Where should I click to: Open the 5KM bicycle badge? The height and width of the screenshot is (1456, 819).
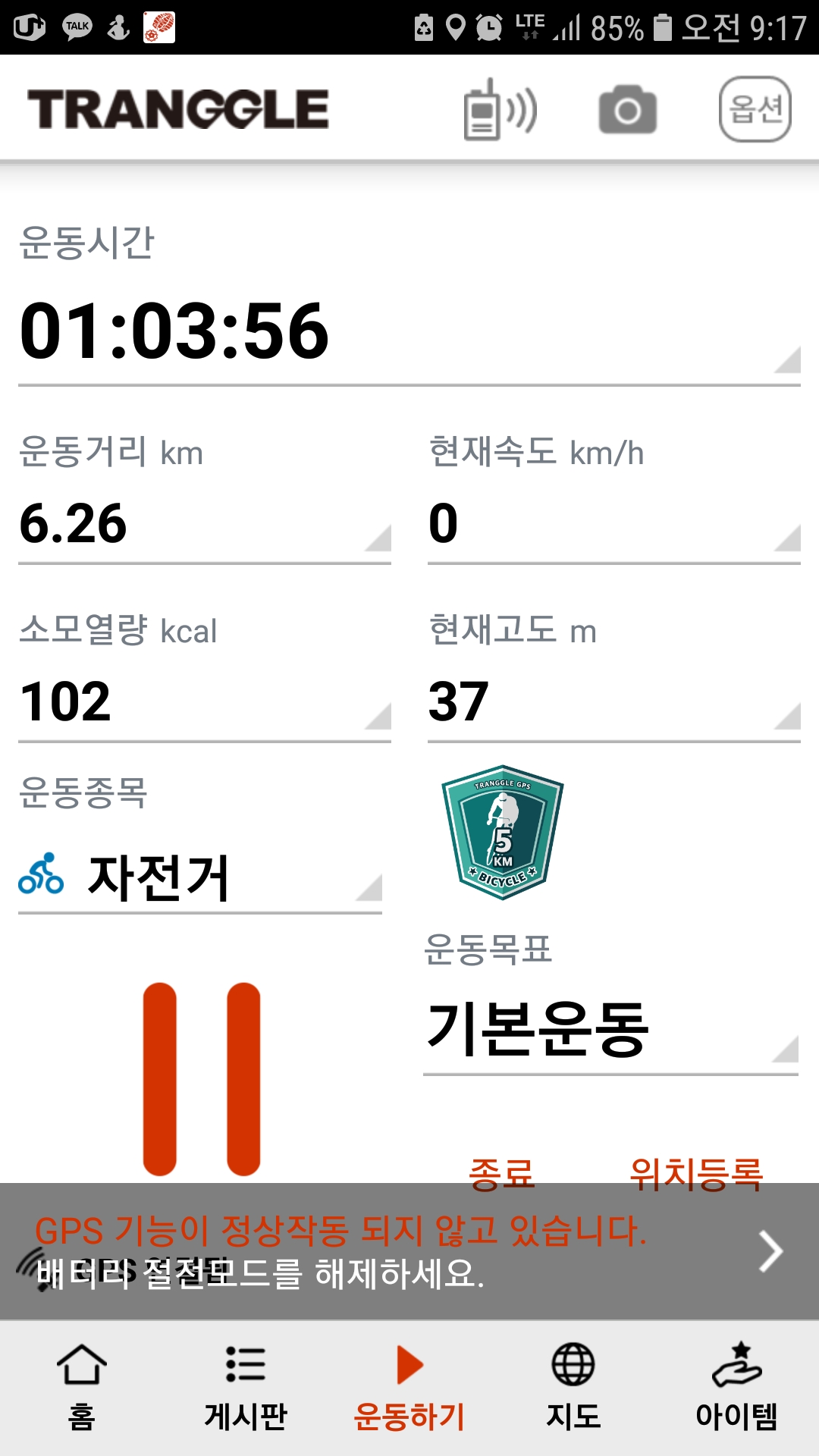pyautogui.click(x=502, y=832)
